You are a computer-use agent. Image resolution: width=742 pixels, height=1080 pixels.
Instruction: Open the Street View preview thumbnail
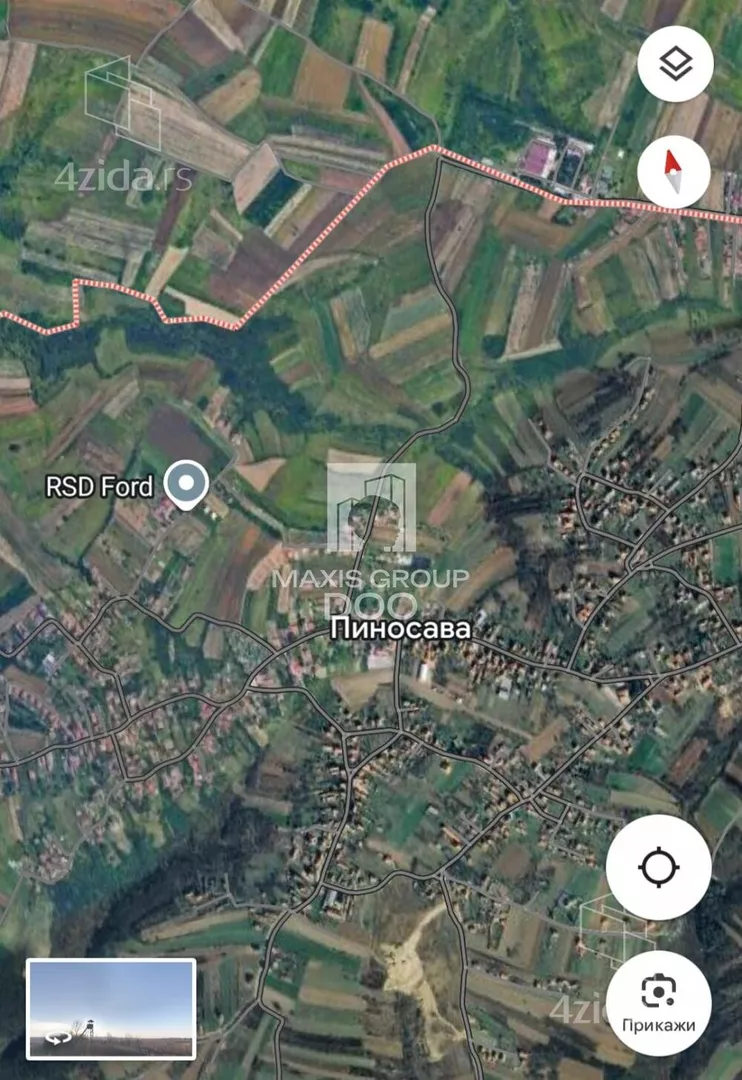click(x=111, y=1008)
